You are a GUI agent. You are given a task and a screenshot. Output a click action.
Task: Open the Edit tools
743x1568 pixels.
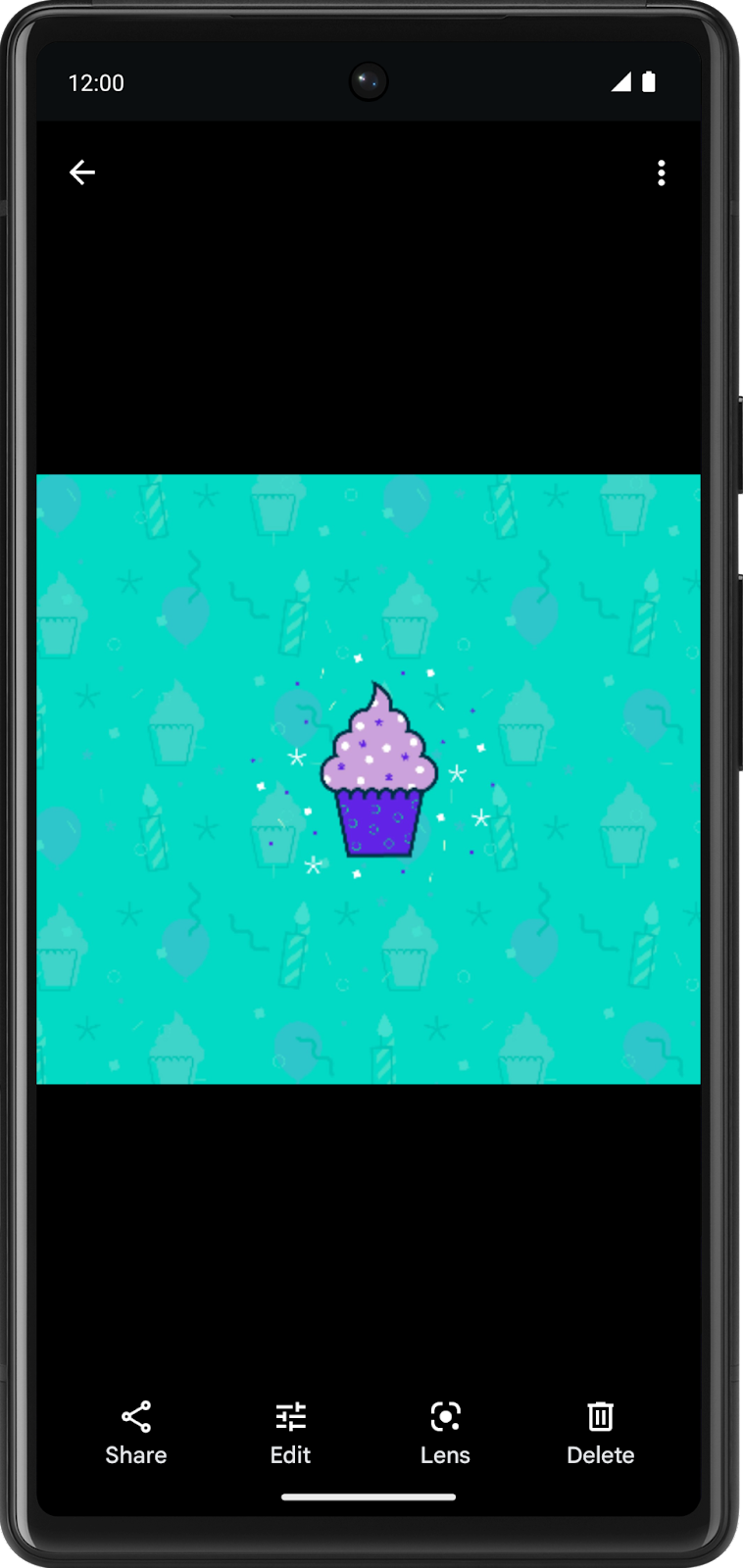290,1432
